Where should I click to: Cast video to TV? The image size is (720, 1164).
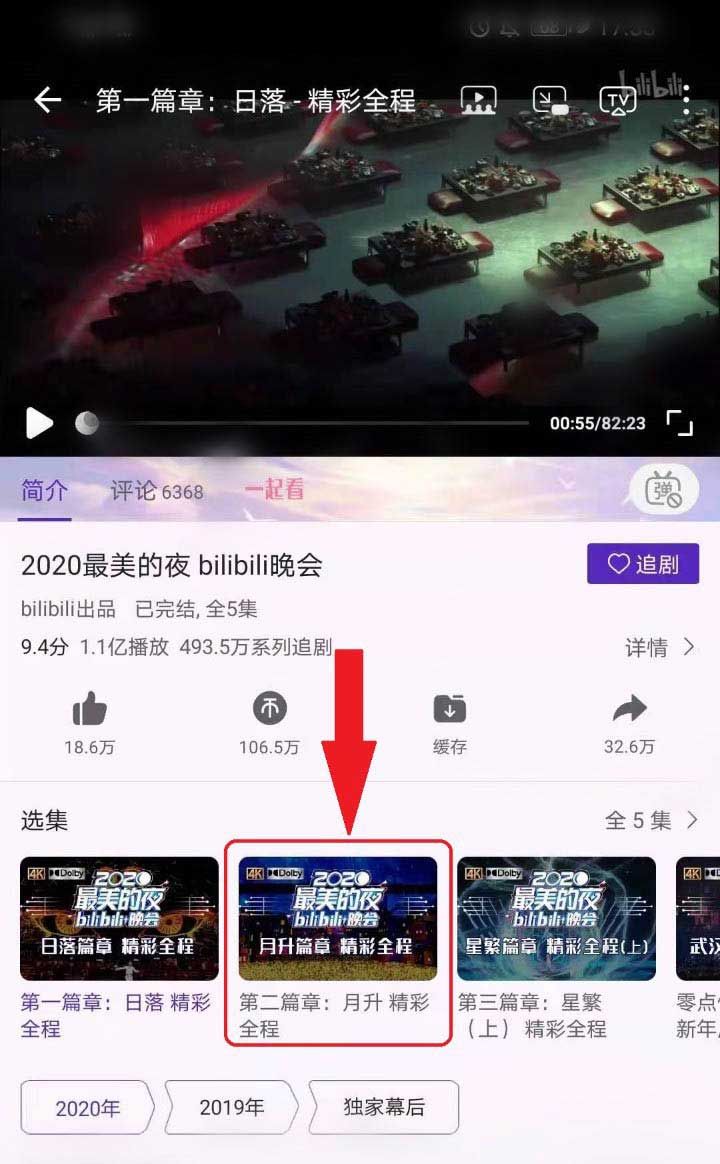[x=617, y=100]
